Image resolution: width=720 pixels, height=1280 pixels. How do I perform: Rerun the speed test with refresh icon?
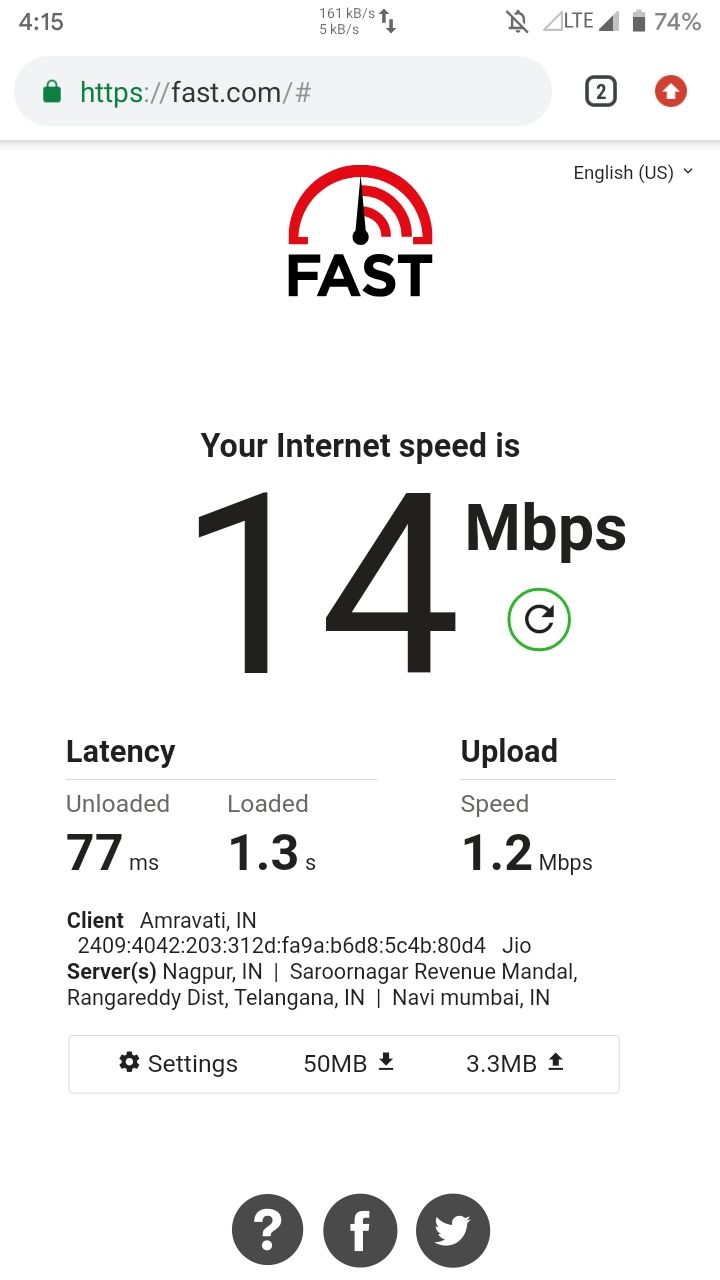coord(539,620)
